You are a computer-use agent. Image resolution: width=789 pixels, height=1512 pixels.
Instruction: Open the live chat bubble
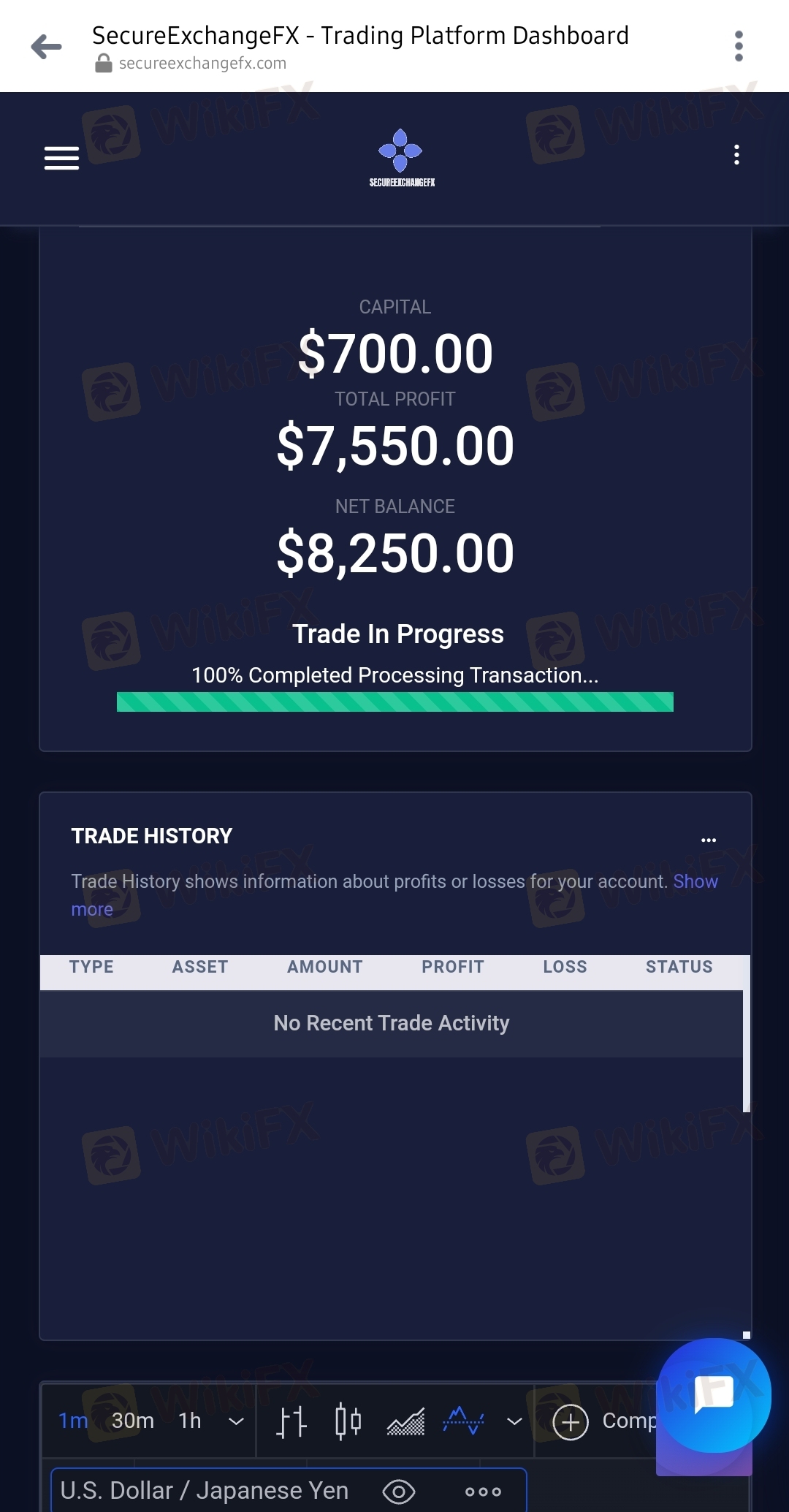tap(714, 1396)
